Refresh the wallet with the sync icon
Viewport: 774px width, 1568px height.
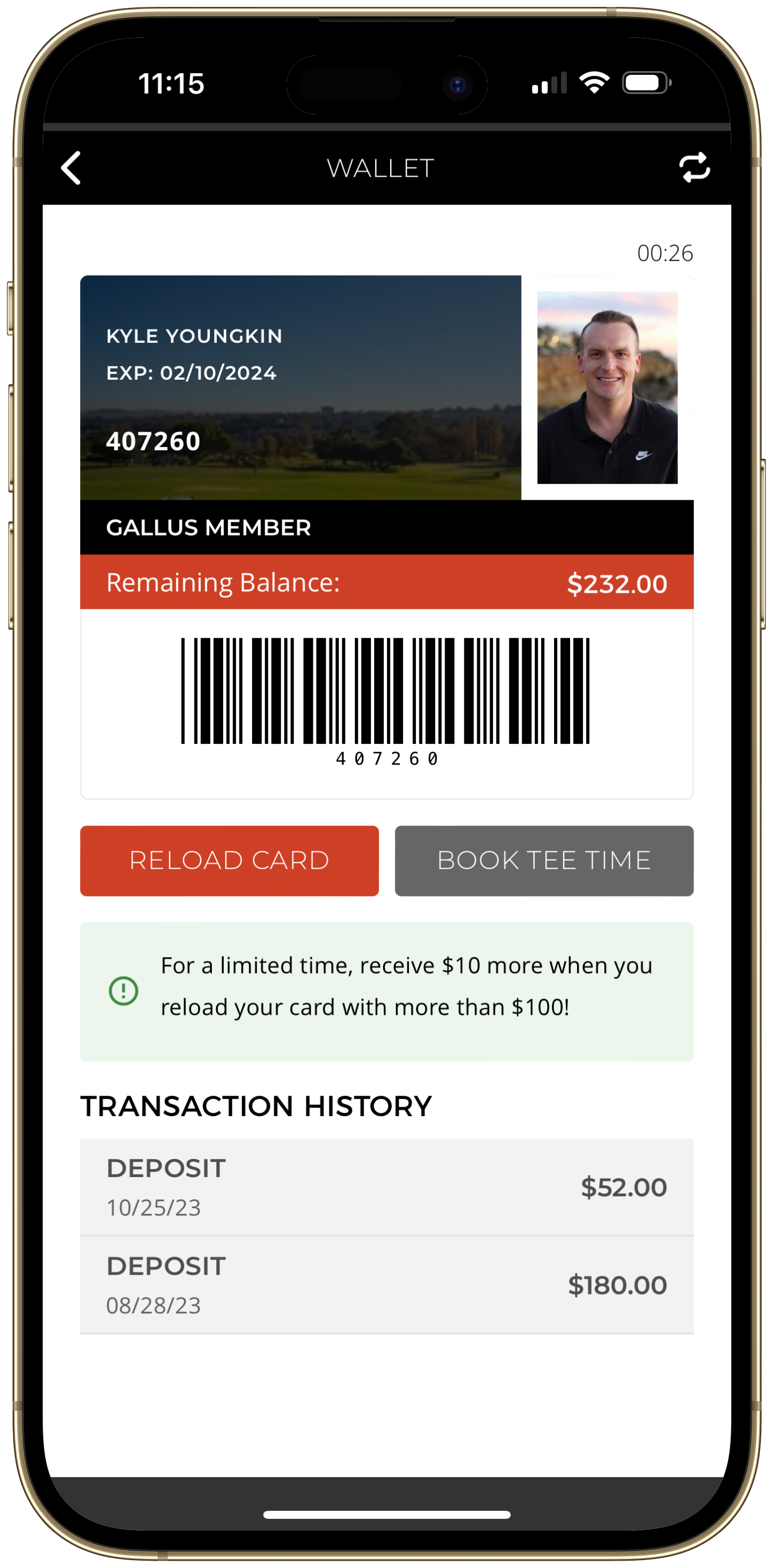(x=694, y=167)
